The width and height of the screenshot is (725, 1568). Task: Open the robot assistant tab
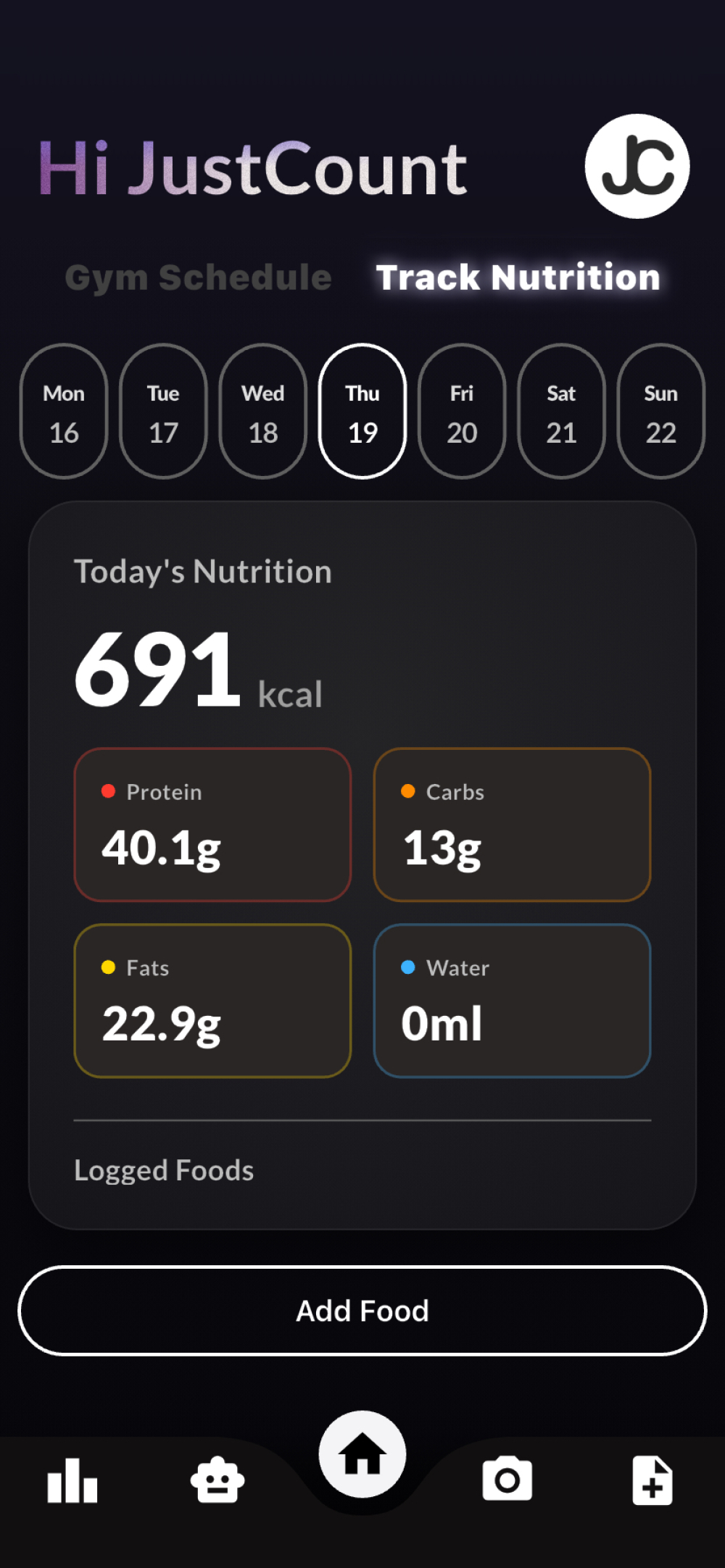[x=217, y=1480]
